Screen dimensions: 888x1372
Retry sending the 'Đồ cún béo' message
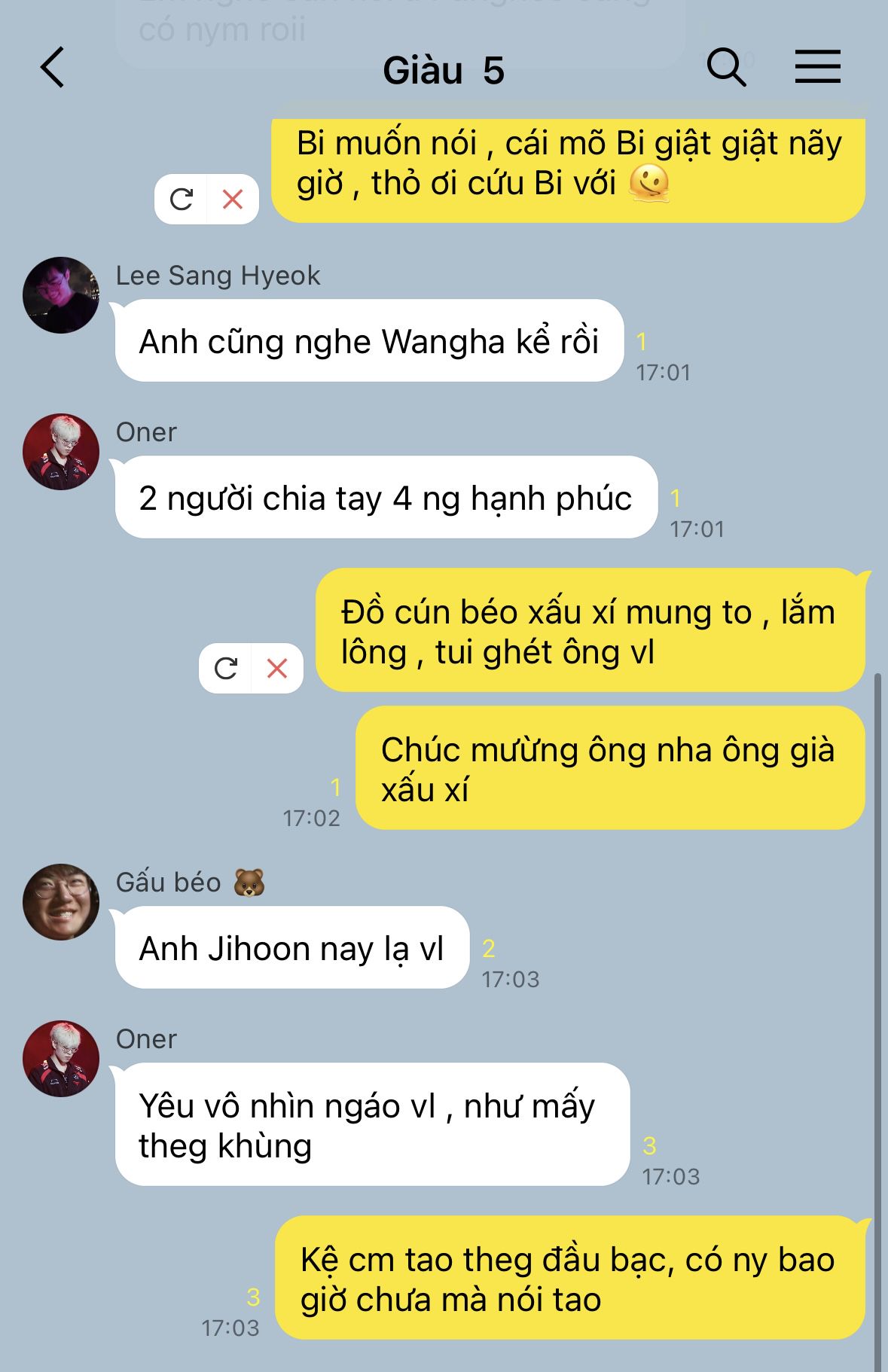226,669
